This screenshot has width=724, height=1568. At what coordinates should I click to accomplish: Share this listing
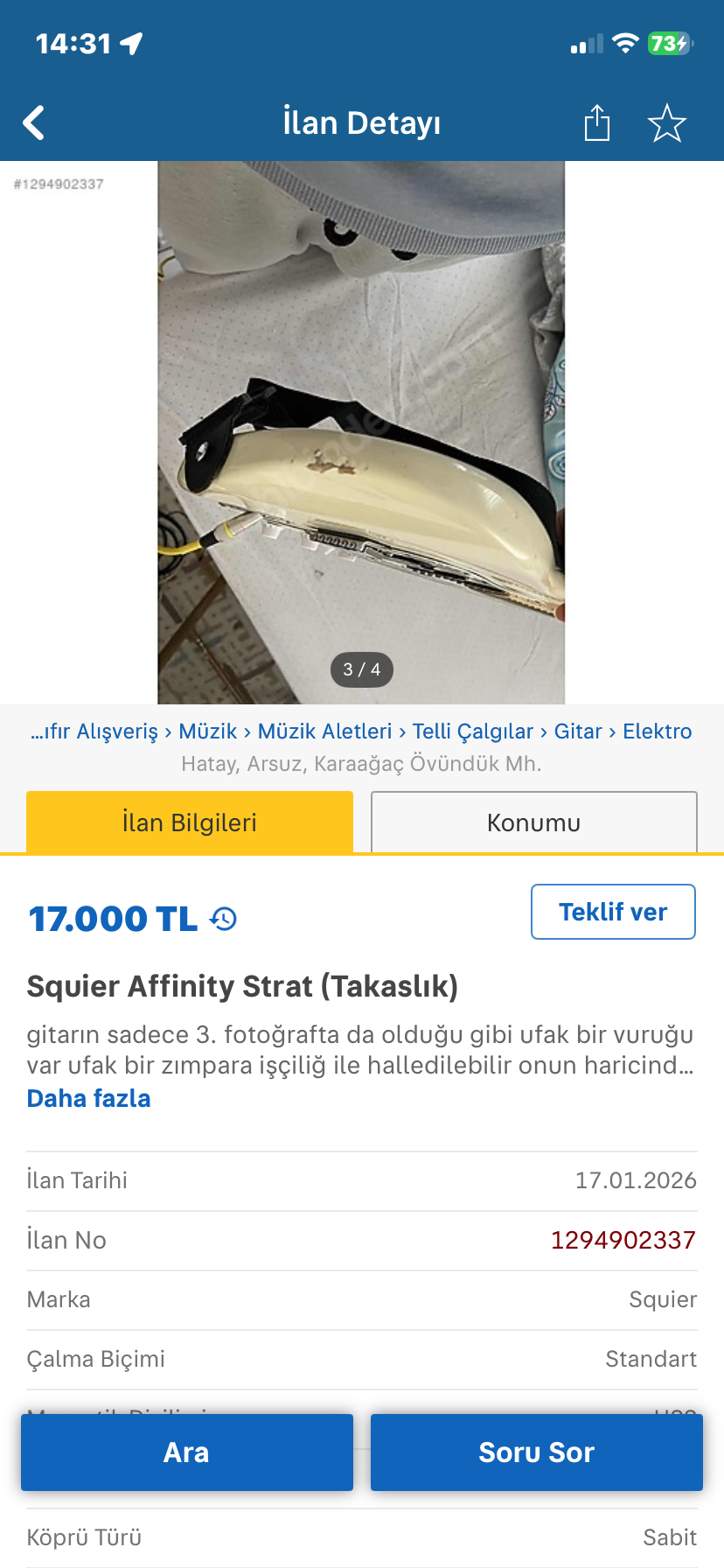[x=596, y=123]
